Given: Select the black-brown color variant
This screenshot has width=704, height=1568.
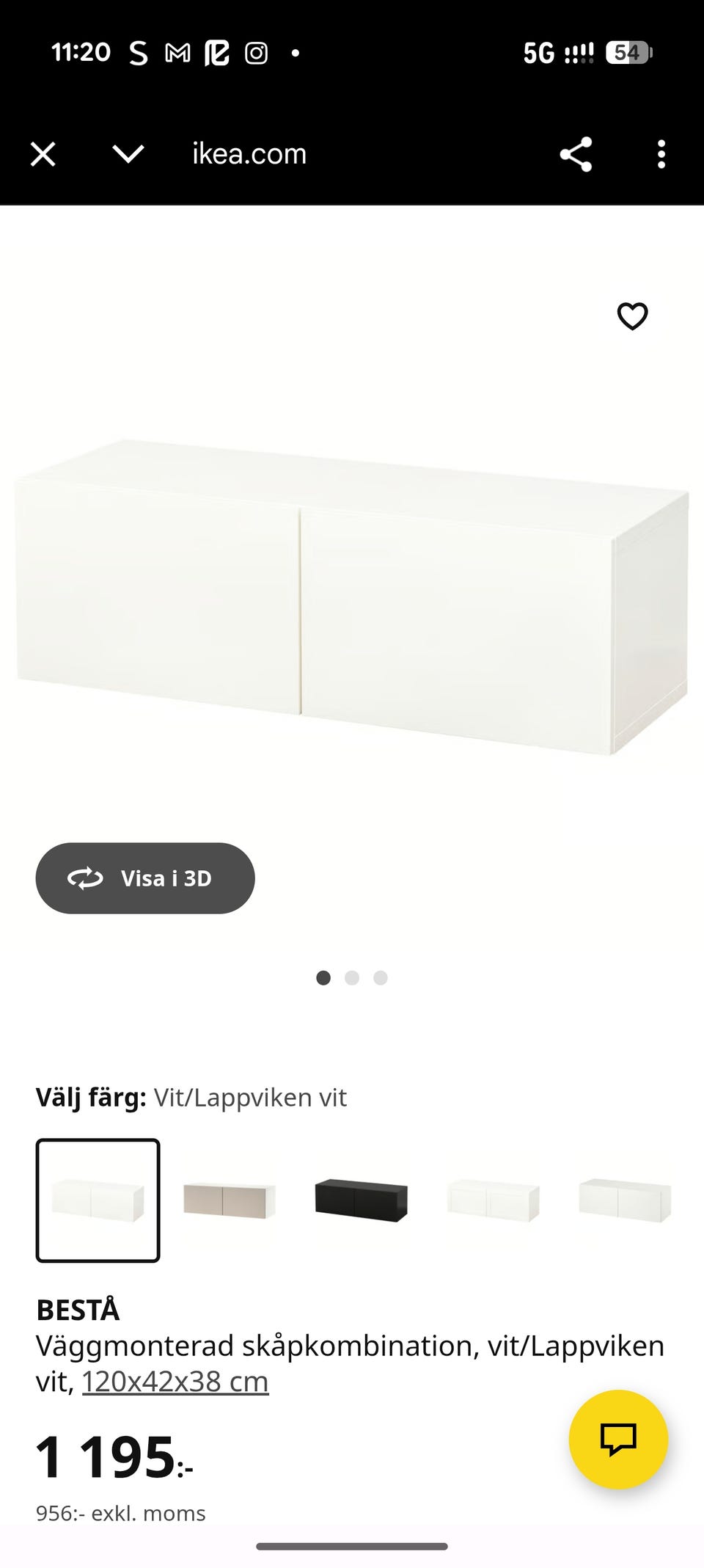Looking at the screenshot, I should click(361, 1199).
